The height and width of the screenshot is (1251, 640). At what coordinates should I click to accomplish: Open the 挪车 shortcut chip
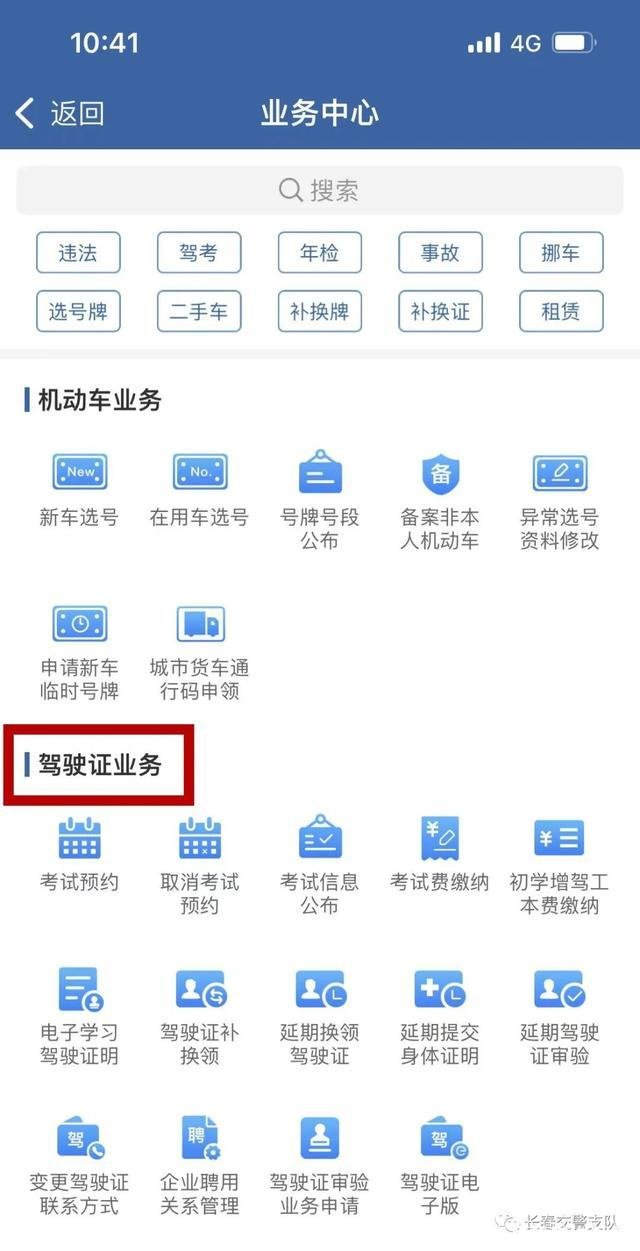tap(560, 253)
